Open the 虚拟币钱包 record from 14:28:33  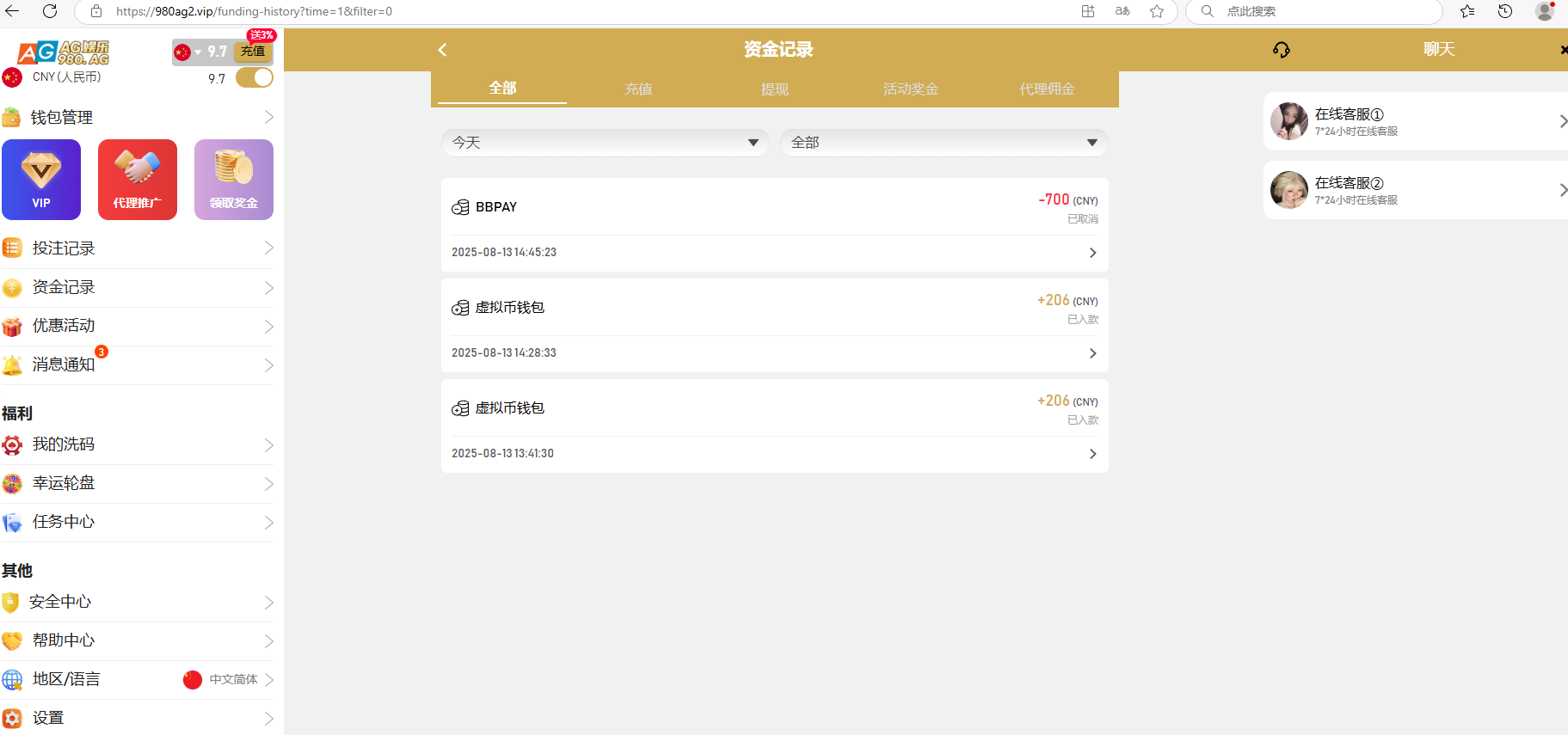pyautogui.click(x=774, y=326)
